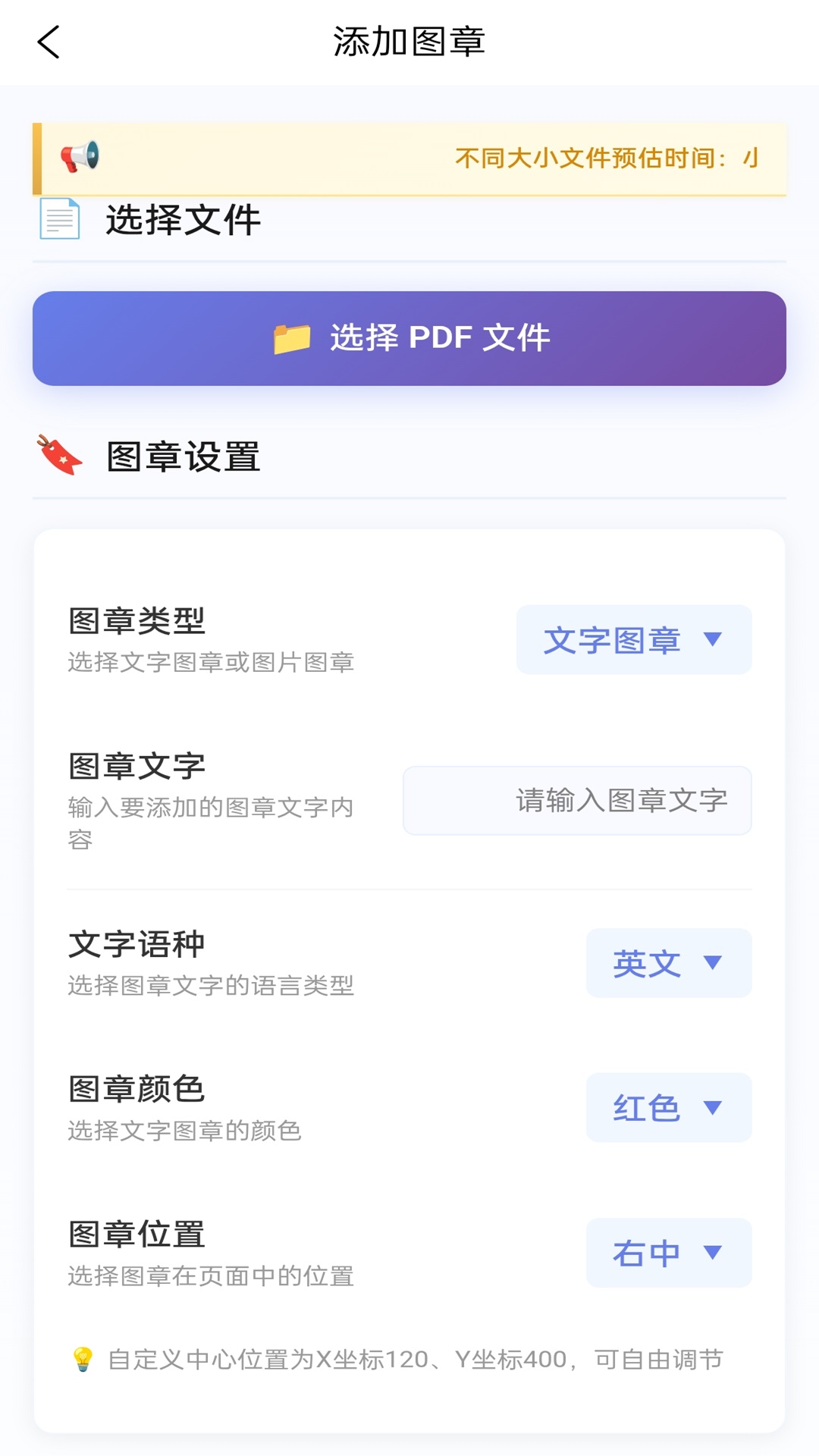Tap the stamp icon in the settings header
This screenshot has width=819, height=1456.
pyautogui.click(x=58, y=455)
